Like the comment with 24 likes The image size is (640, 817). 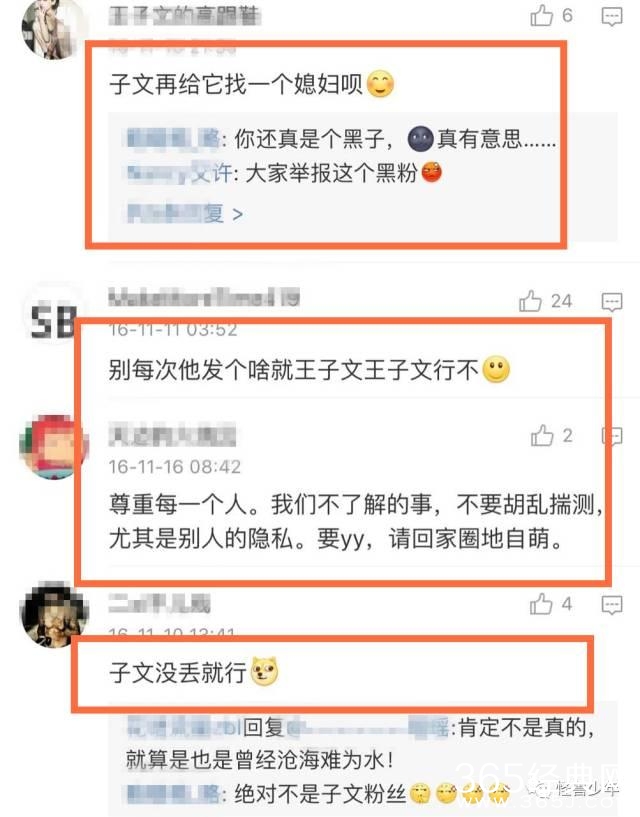531,300
